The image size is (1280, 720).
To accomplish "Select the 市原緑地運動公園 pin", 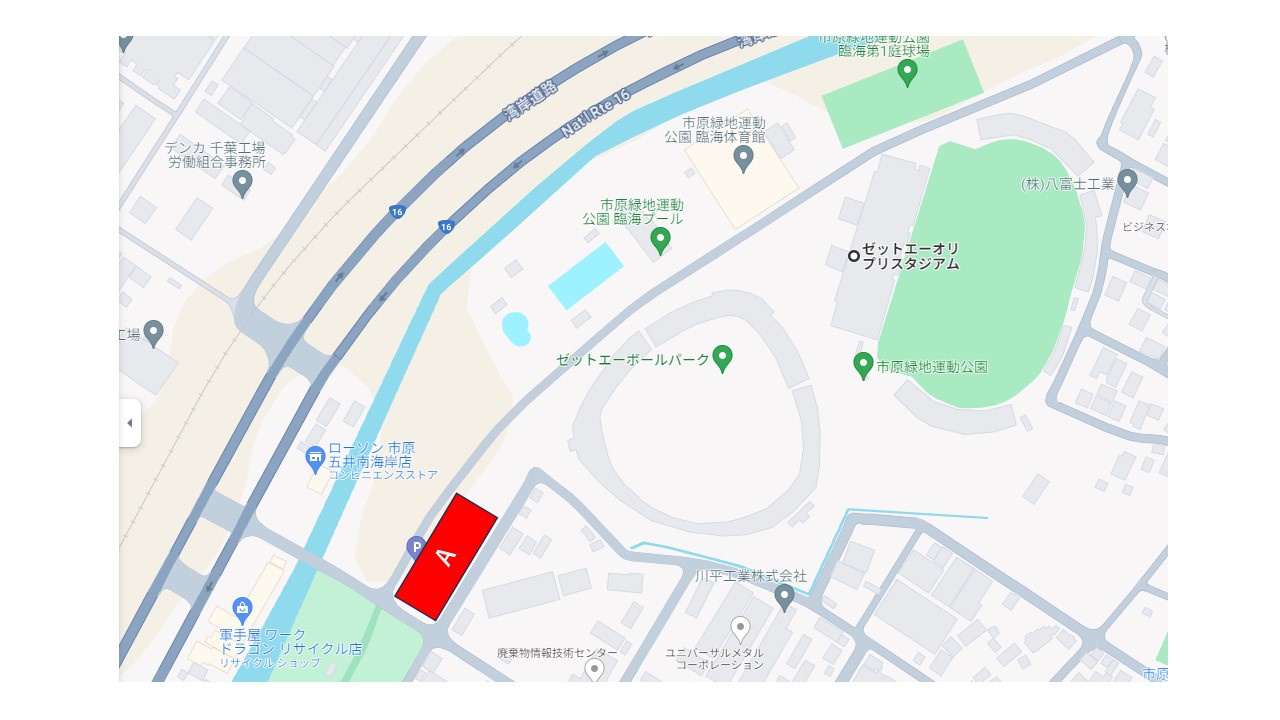I will coord(863,365).
